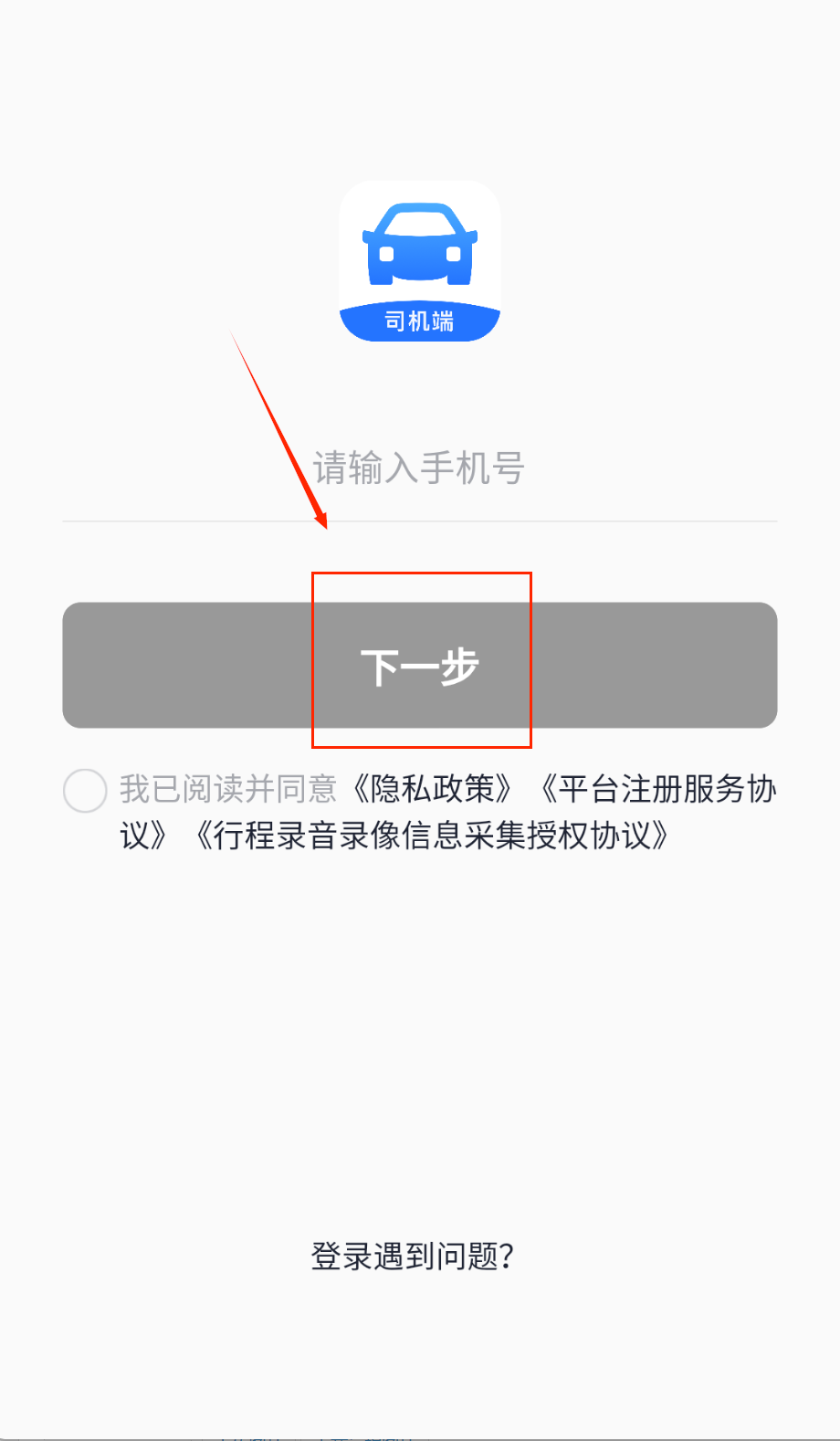Check the agree-to-terms circle
This screenshot has height=1441, width=840.
(x=85, y=790)
